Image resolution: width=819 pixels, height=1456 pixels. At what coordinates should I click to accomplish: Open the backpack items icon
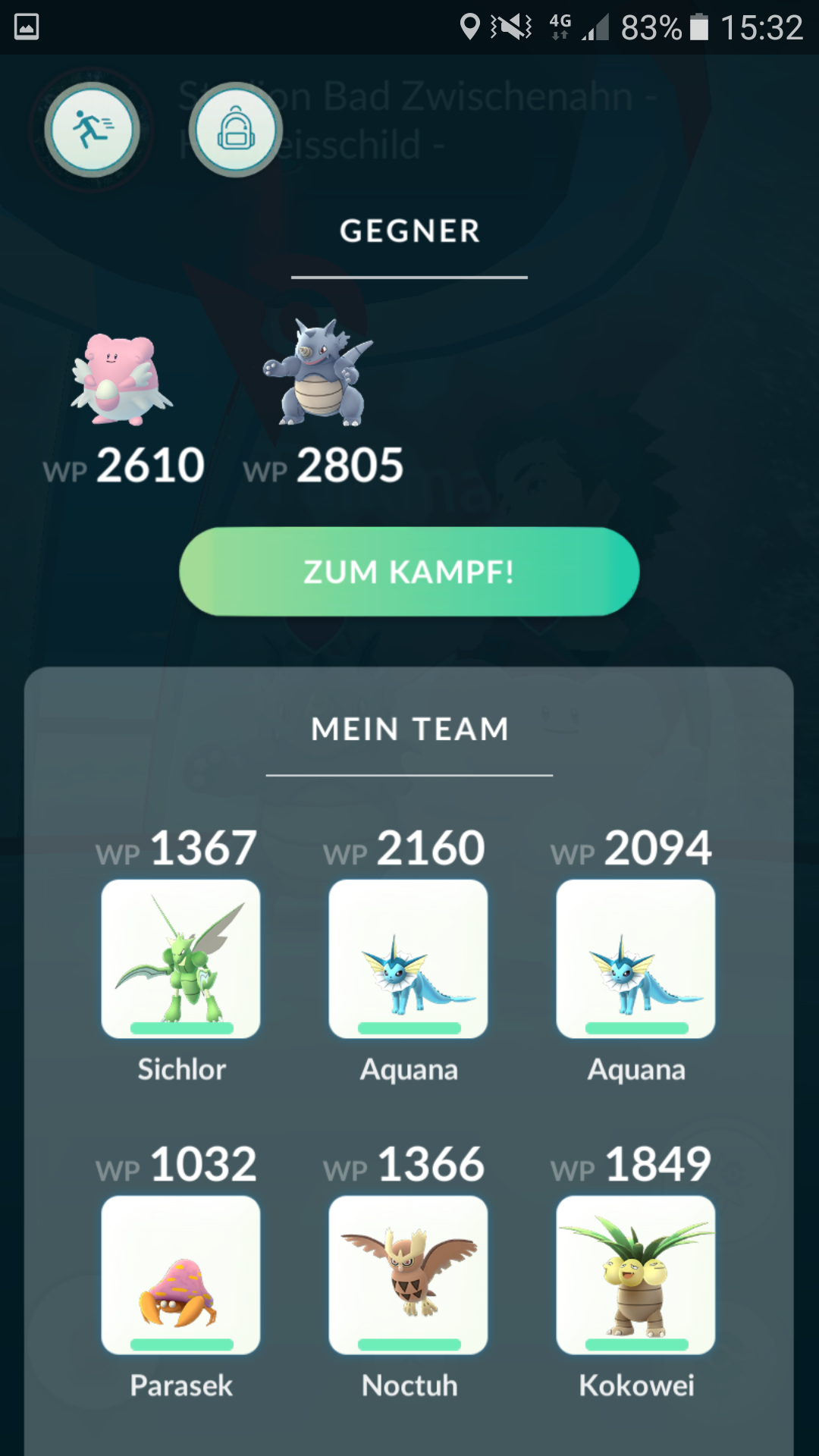pos(236,130)
